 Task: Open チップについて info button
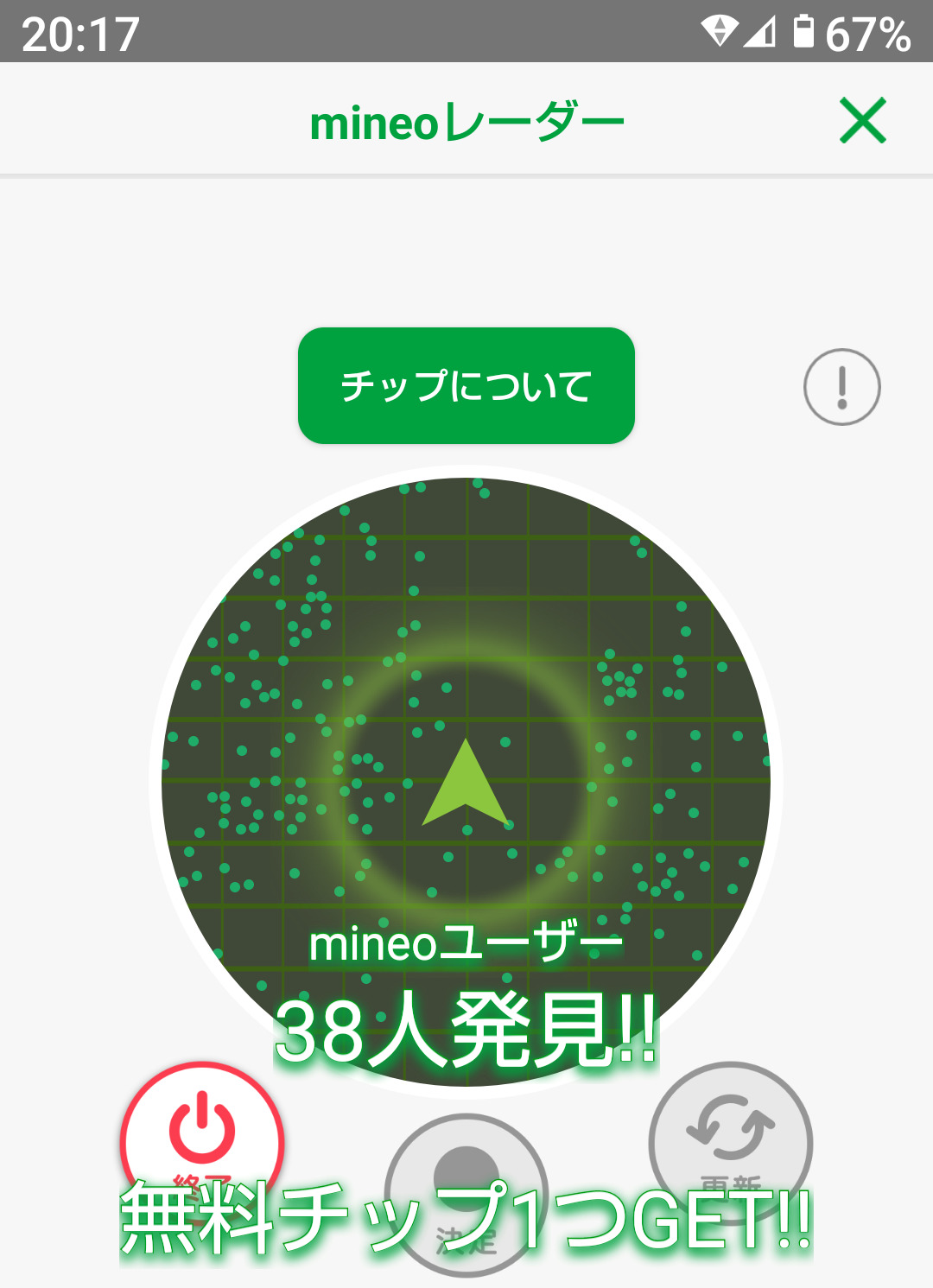(x=466, y=385)
